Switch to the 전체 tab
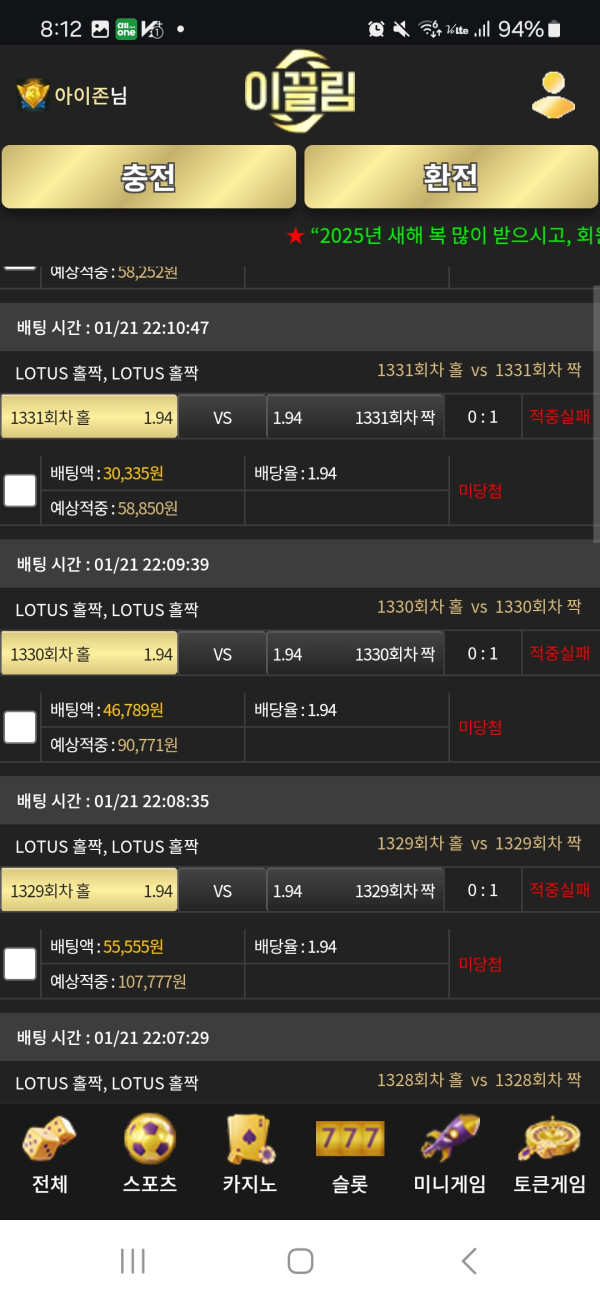 coord(50,1155)
